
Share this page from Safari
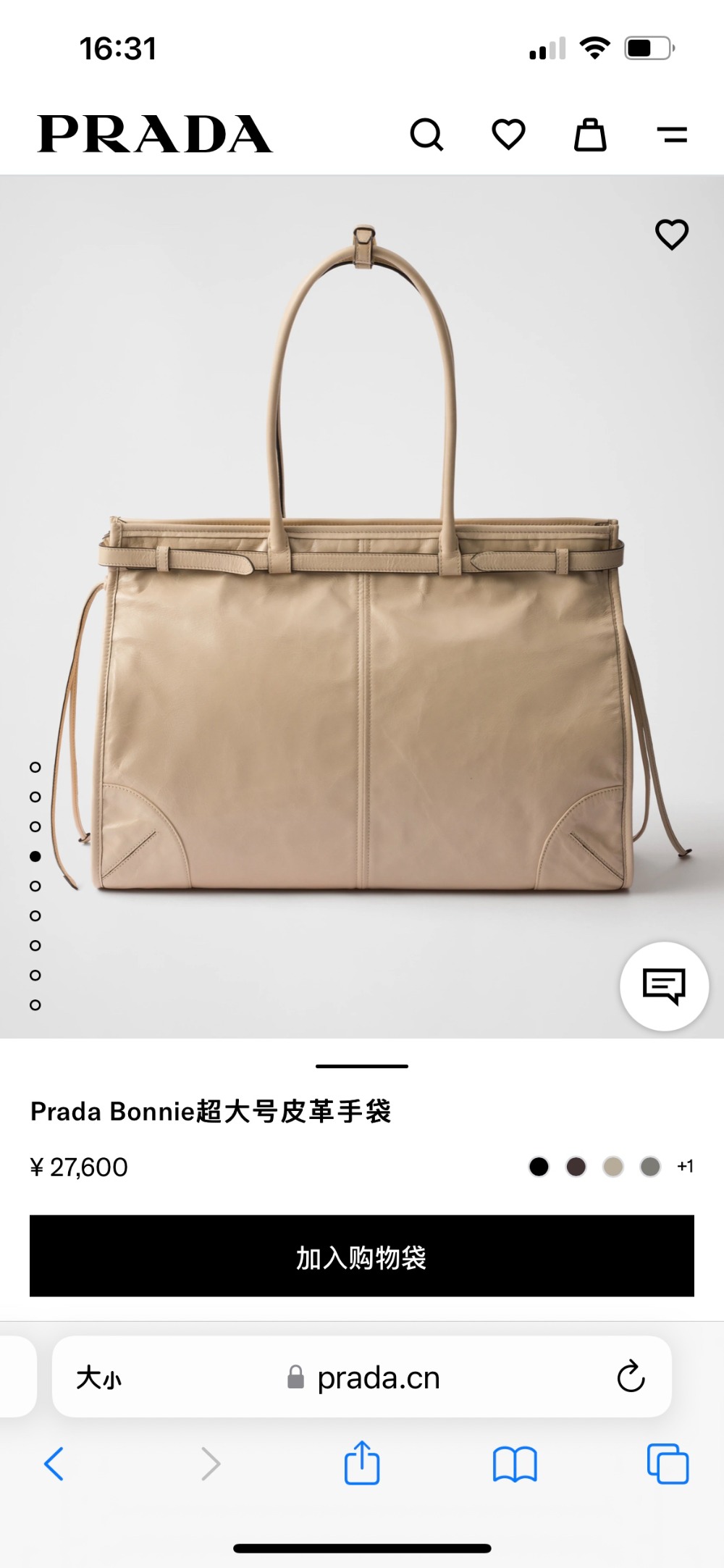pyautogui.click(x=361, y=1464)
